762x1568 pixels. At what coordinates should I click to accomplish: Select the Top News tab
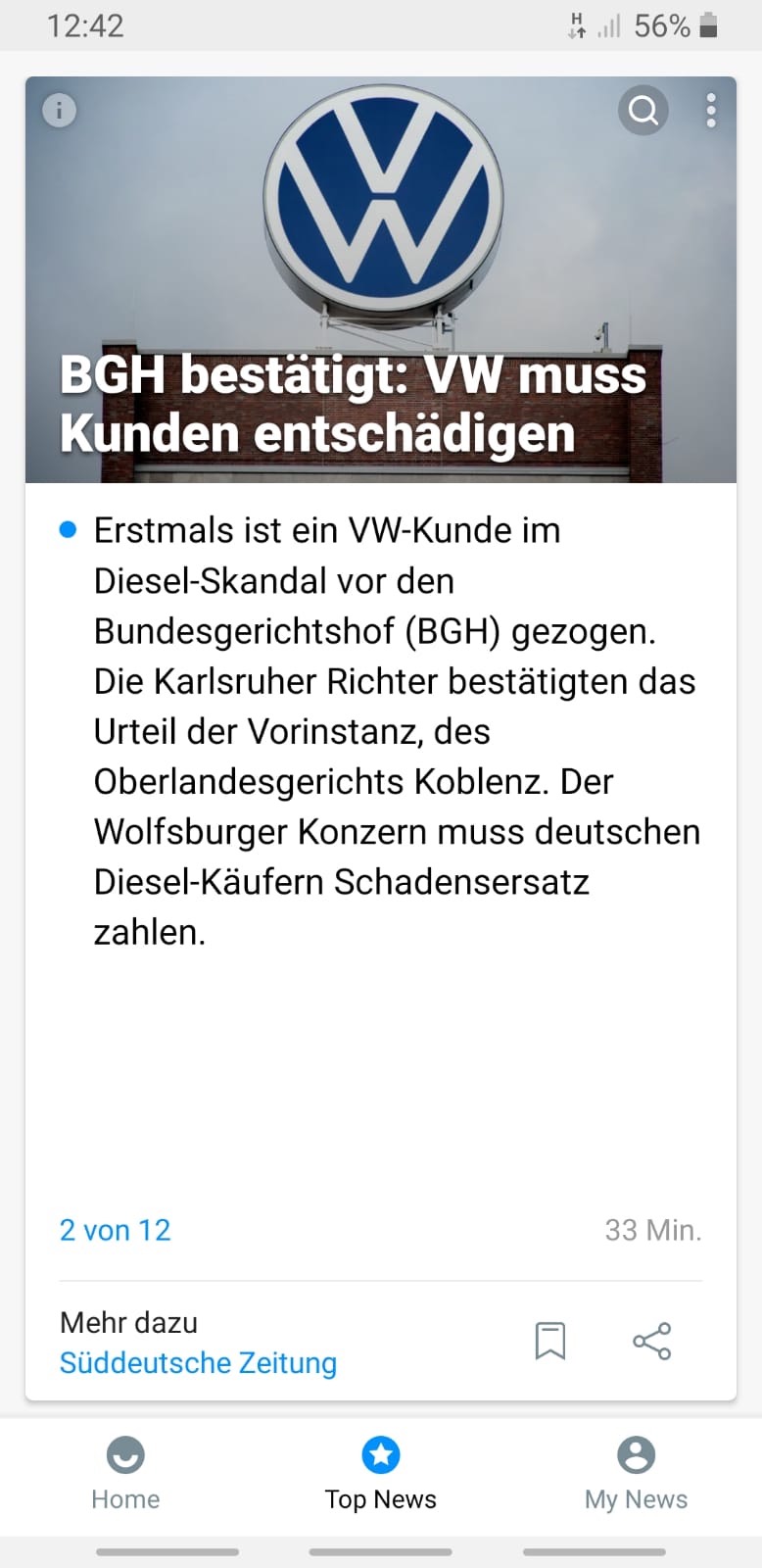(380, 1474)
